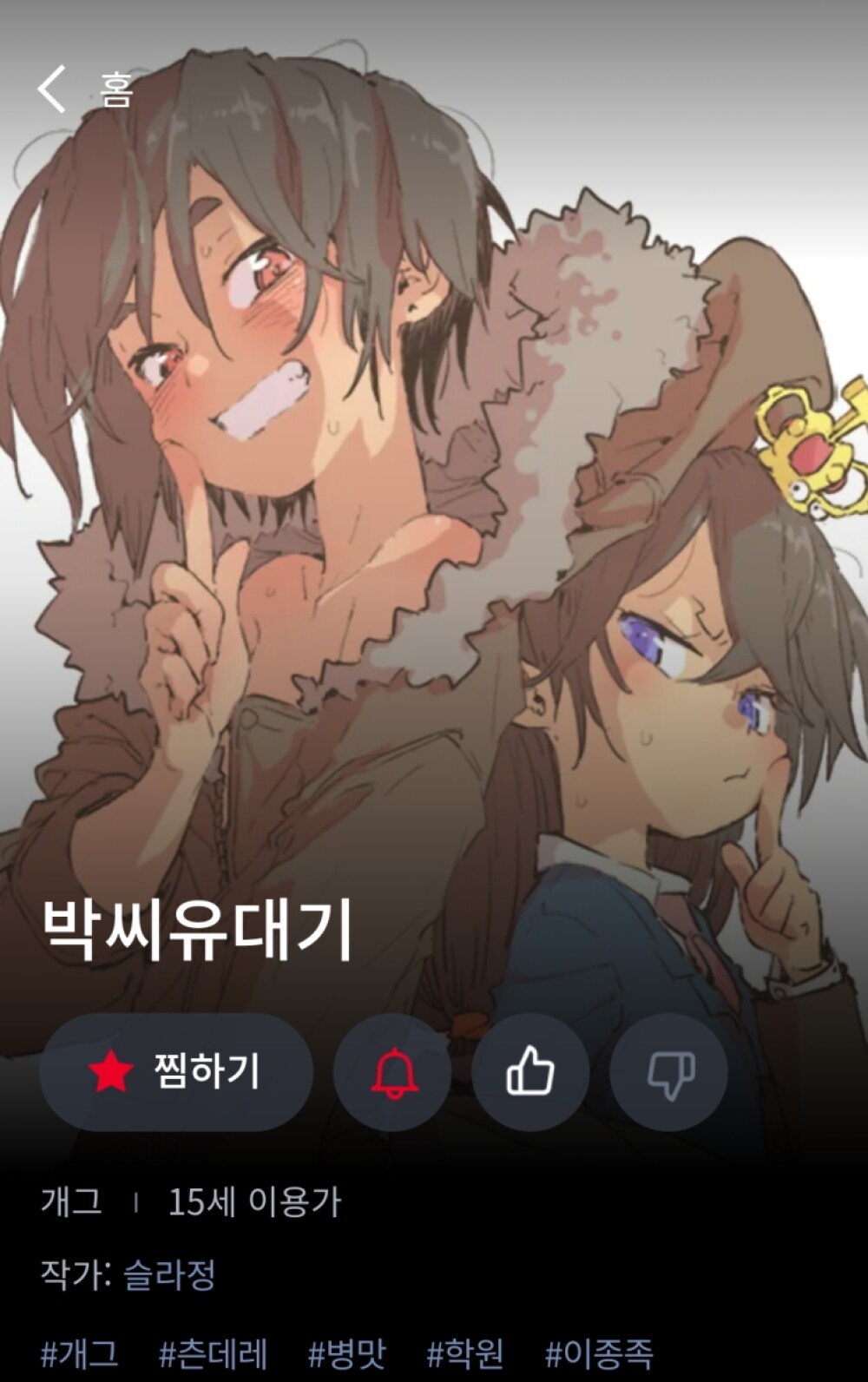
Task: Tap the #이종족 tag
Action: pyautogui.click(x=599, y=1353)
